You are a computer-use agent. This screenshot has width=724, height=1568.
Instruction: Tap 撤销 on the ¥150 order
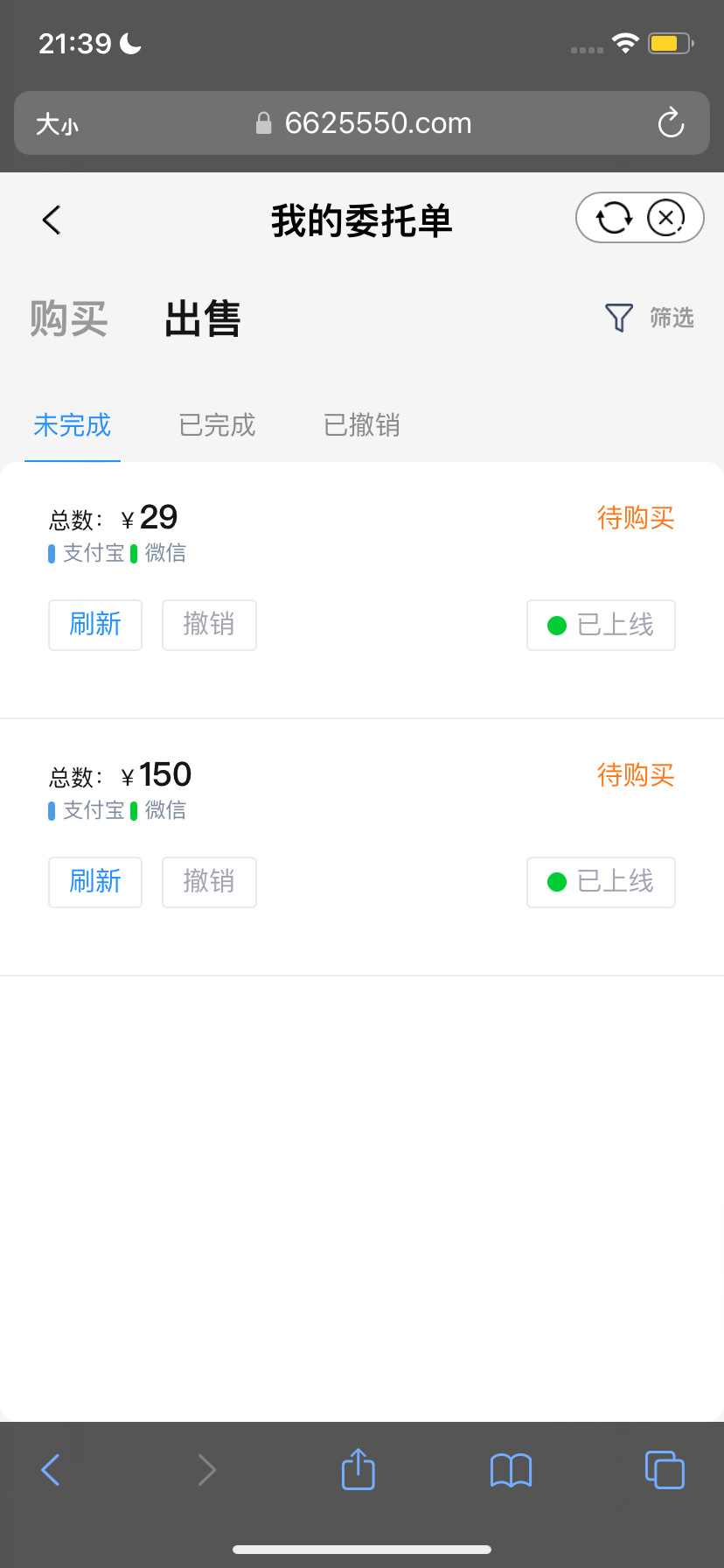click(209, 882)
